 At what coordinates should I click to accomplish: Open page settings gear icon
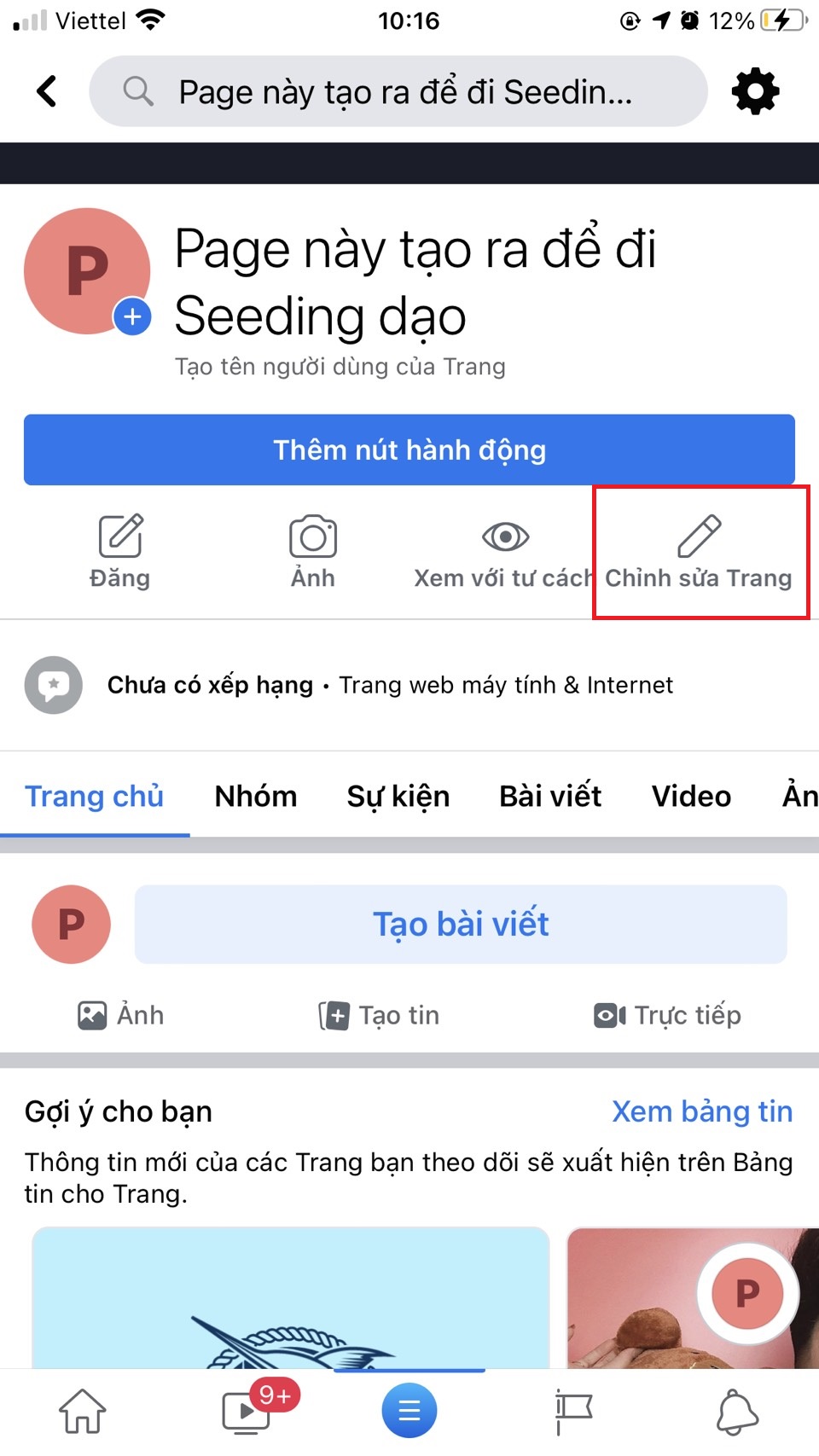pyautogui.click(x=755, y=91)
